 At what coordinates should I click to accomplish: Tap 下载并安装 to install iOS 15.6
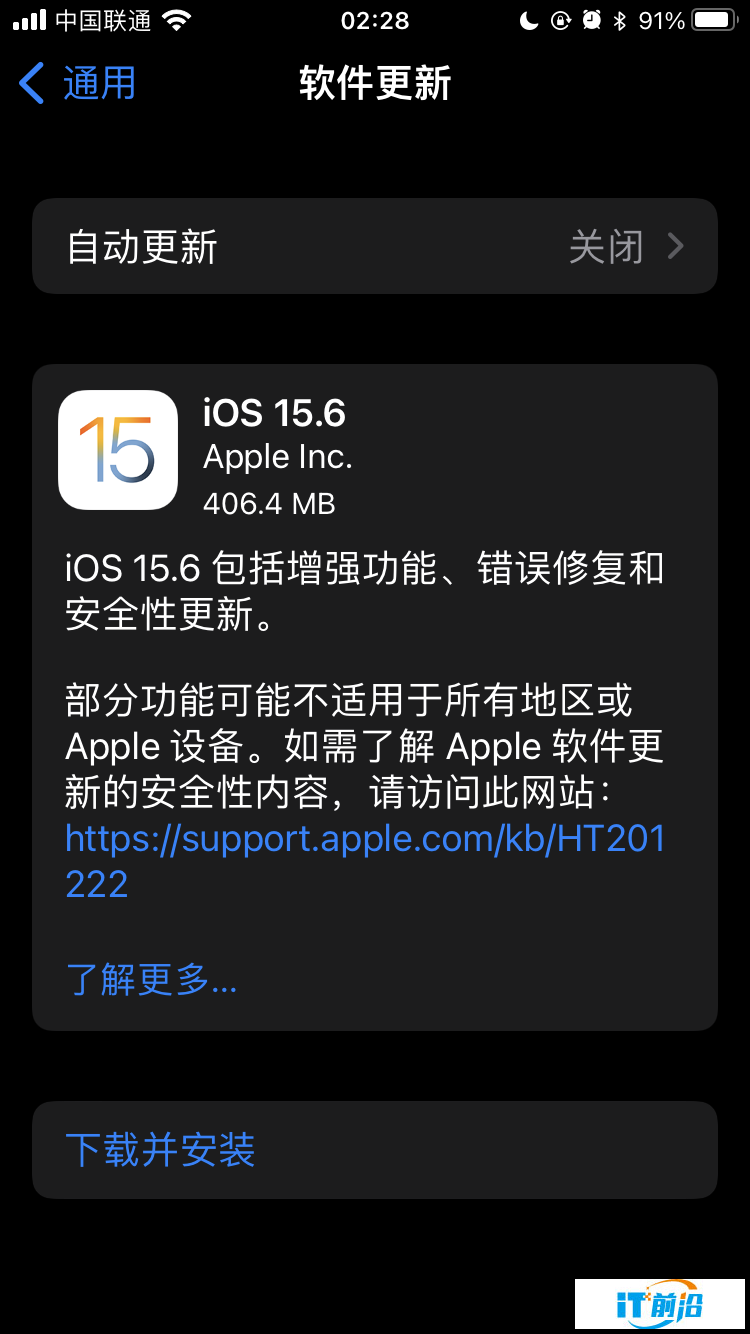[160, 1150]
